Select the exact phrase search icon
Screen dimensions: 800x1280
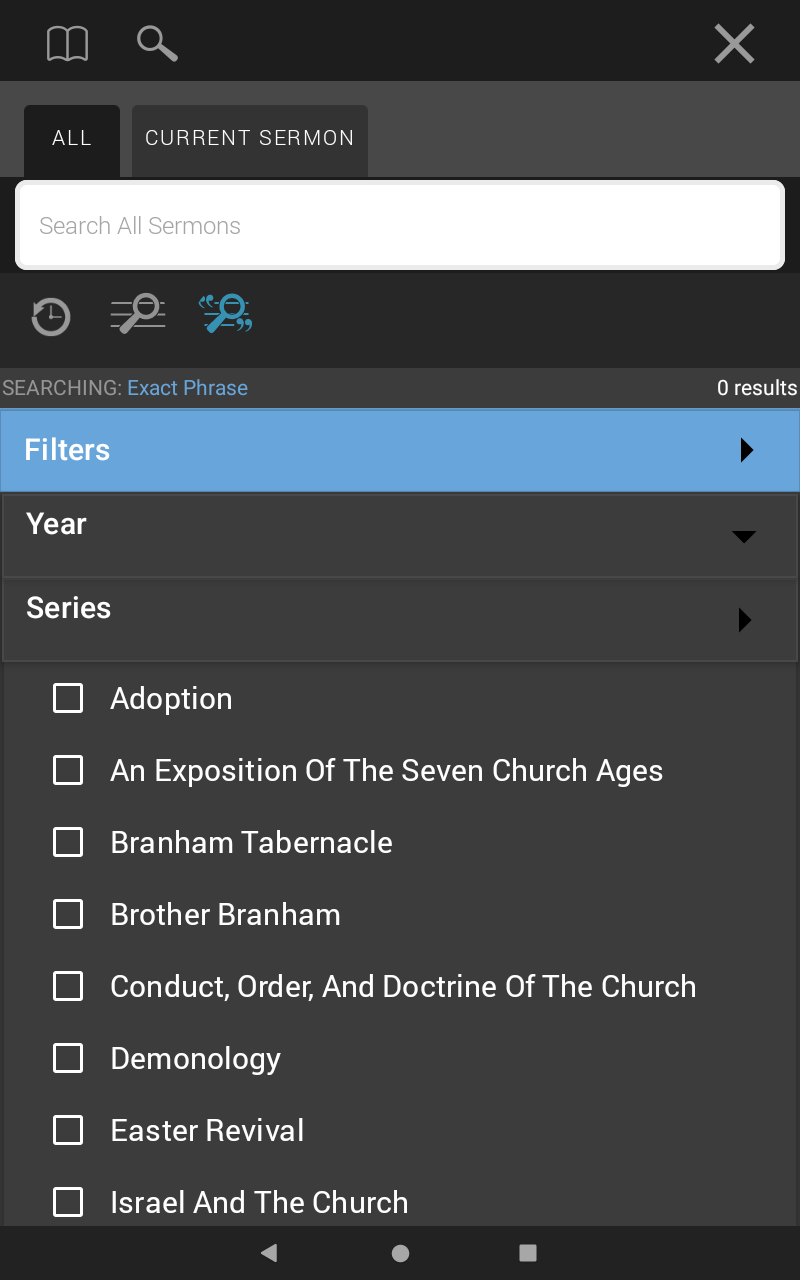click(226, 313)
